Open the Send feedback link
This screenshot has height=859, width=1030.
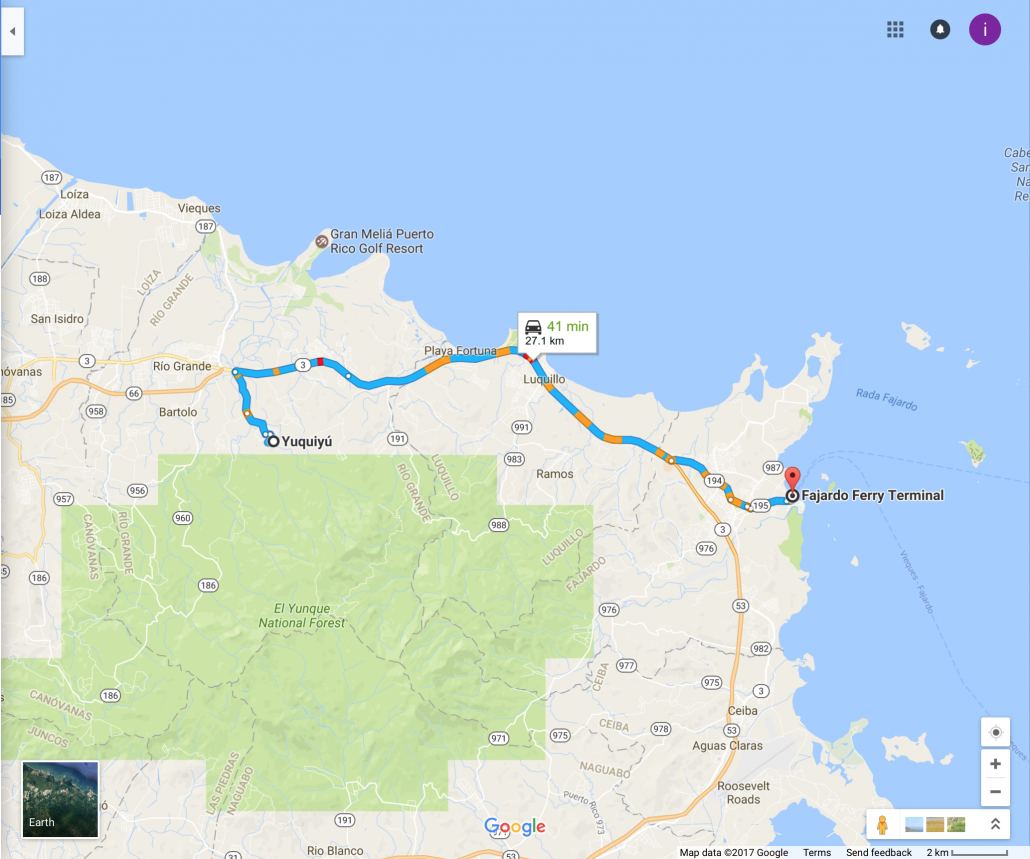878,853
